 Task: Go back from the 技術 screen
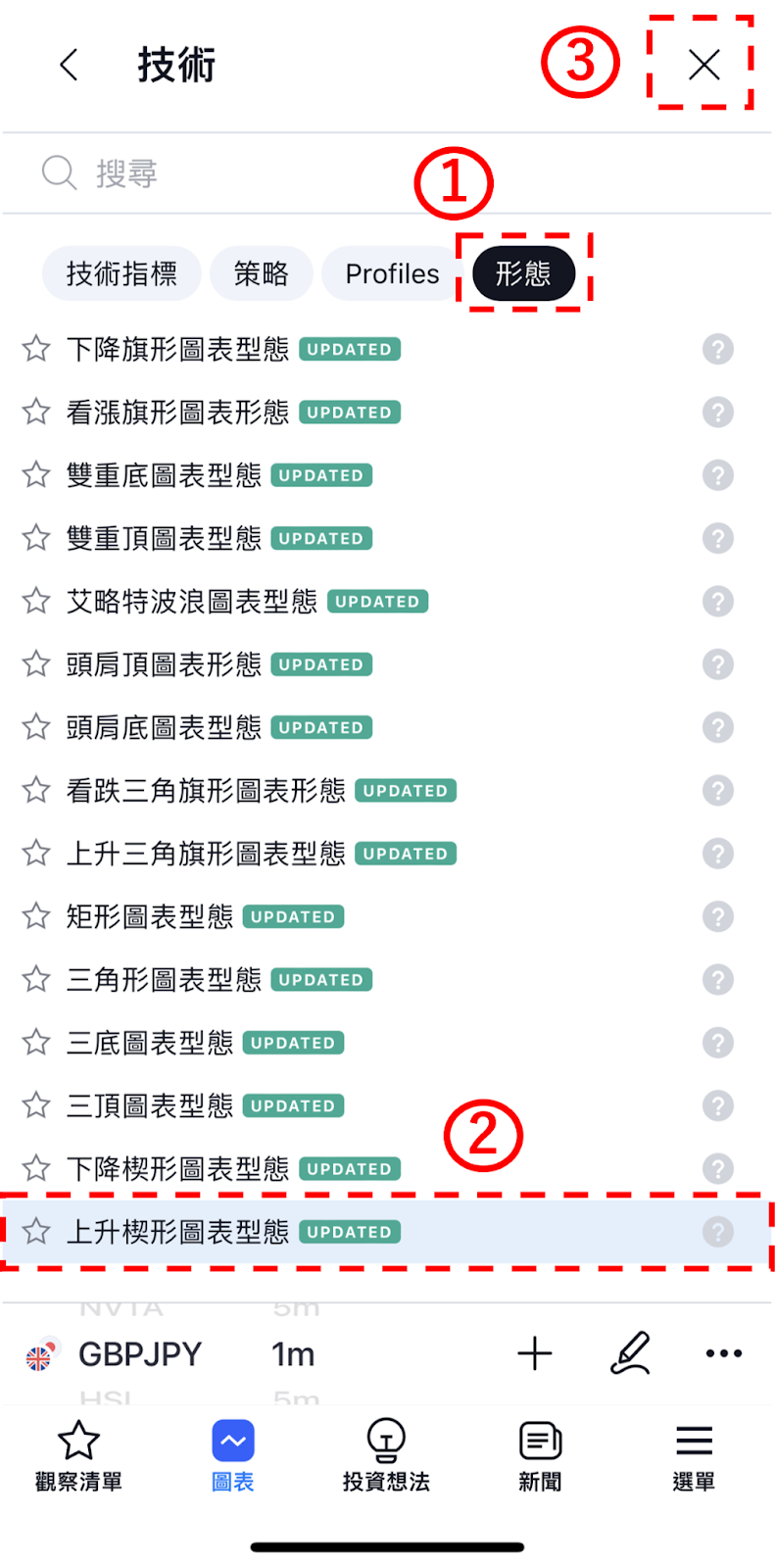coord(68,66)
